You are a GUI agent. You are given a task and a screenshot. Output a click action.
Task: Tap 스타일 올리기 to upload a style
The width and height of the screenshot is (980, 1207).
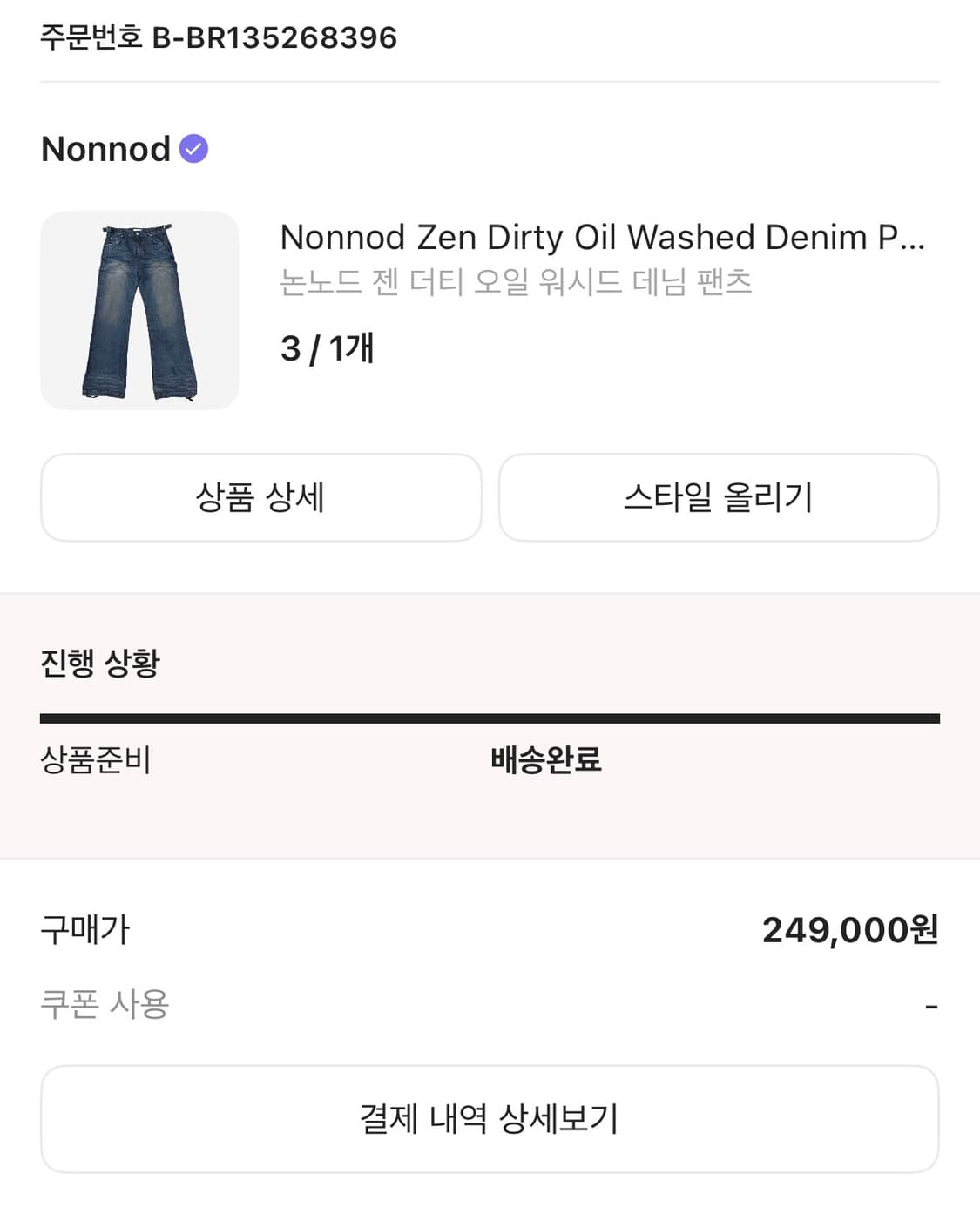tap(720, 497)
